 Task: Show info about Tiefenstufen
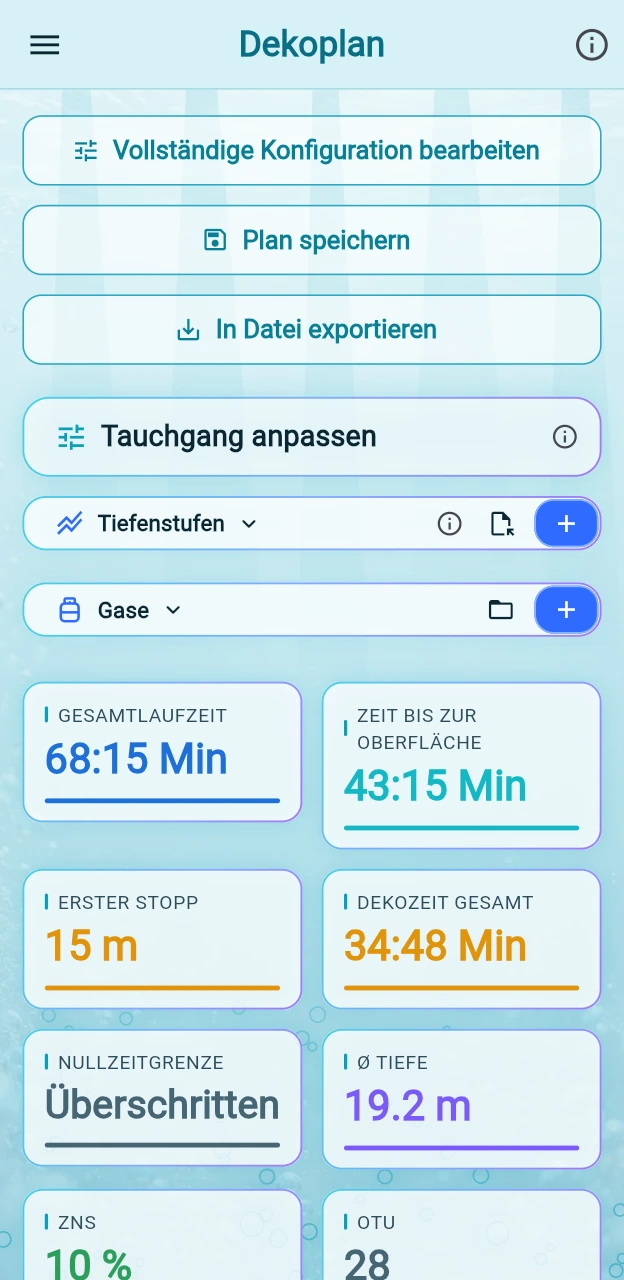[x=450, y=523]
